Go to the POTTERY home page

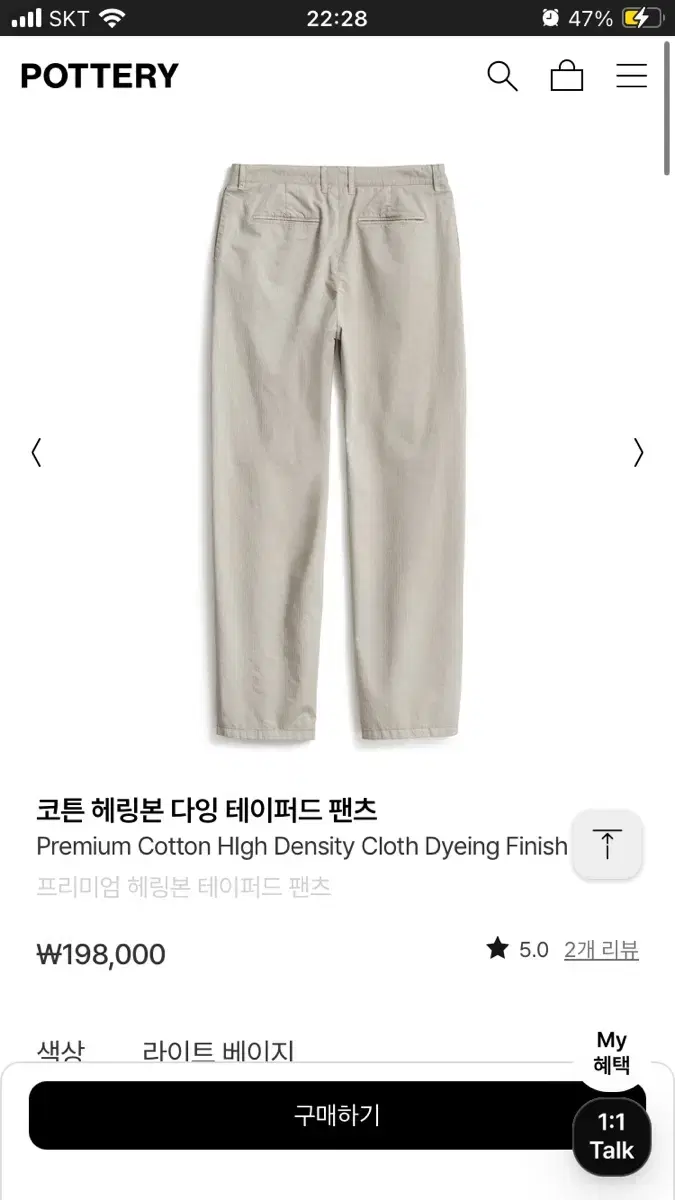[x=100, y=76]
